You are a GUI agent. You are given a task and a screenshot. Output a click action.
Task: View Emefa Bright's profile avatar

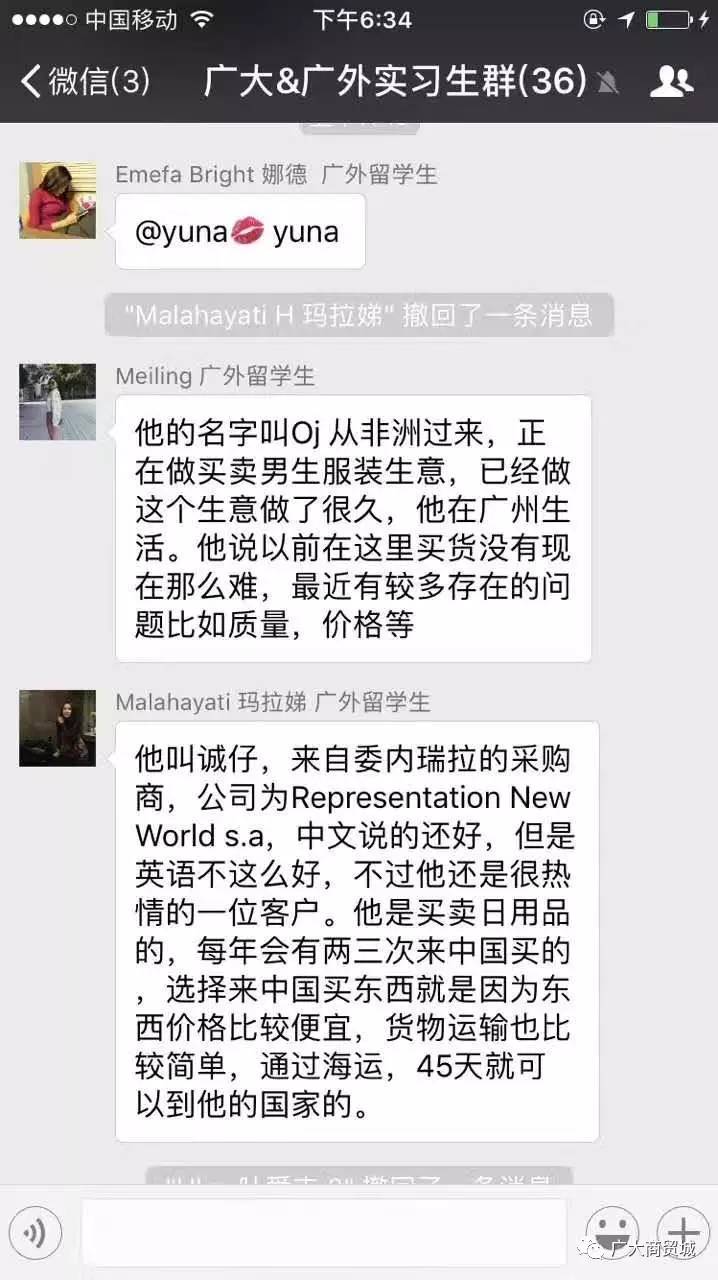[x=58, y=200]
